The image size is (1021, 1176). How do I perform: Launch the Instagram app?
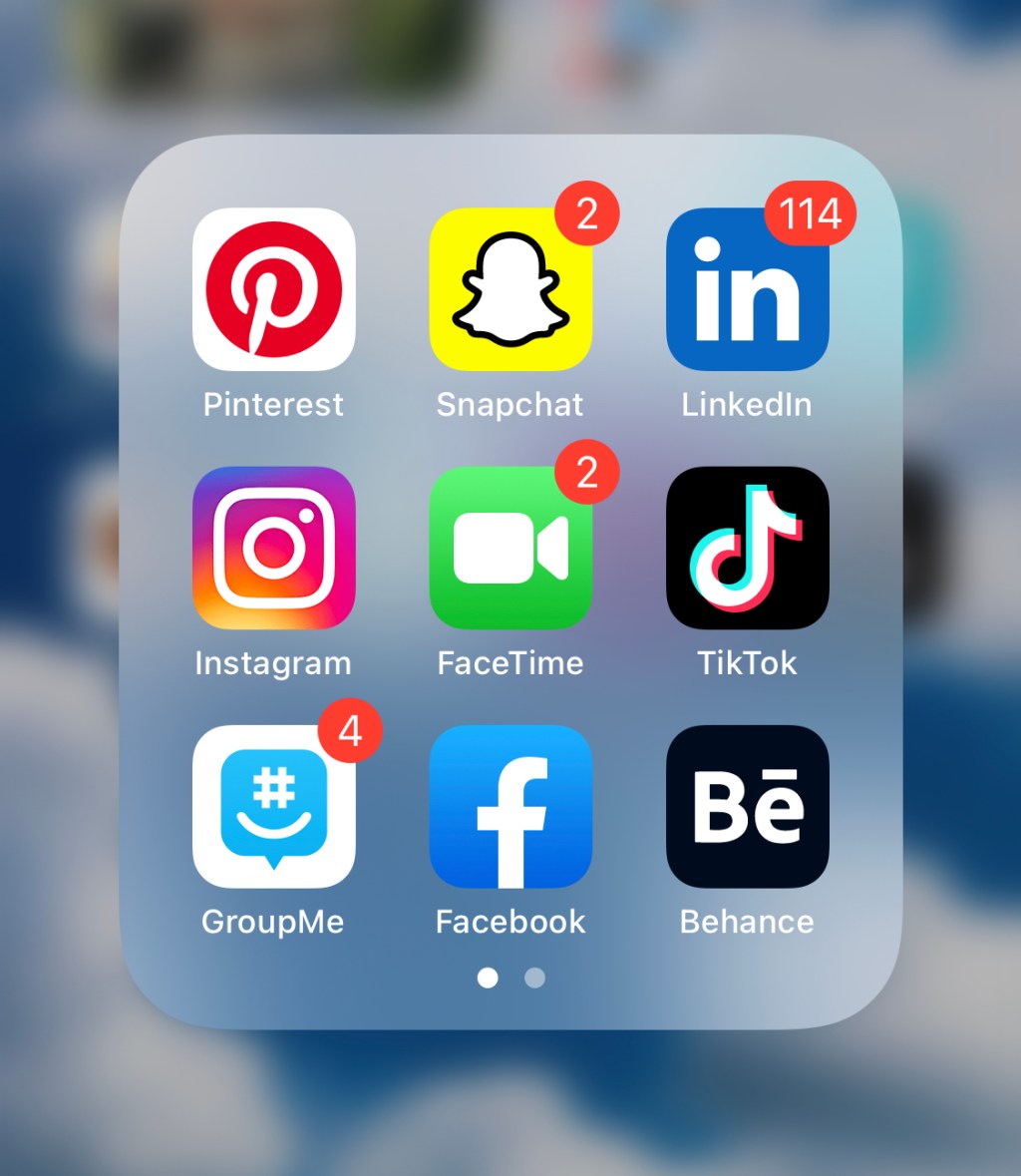point(273,548)
